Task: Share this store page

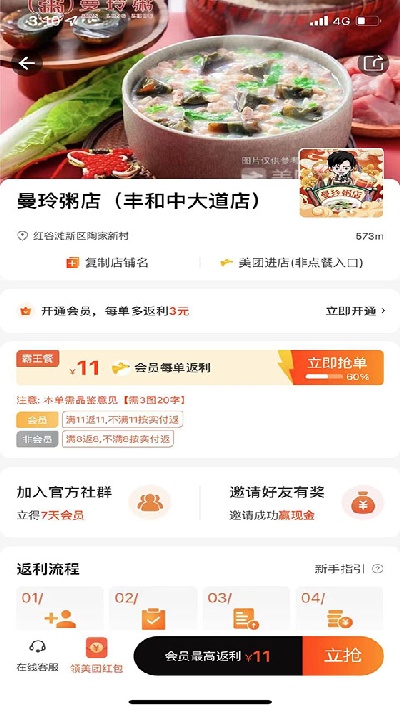Action: (x=373, y=63)
